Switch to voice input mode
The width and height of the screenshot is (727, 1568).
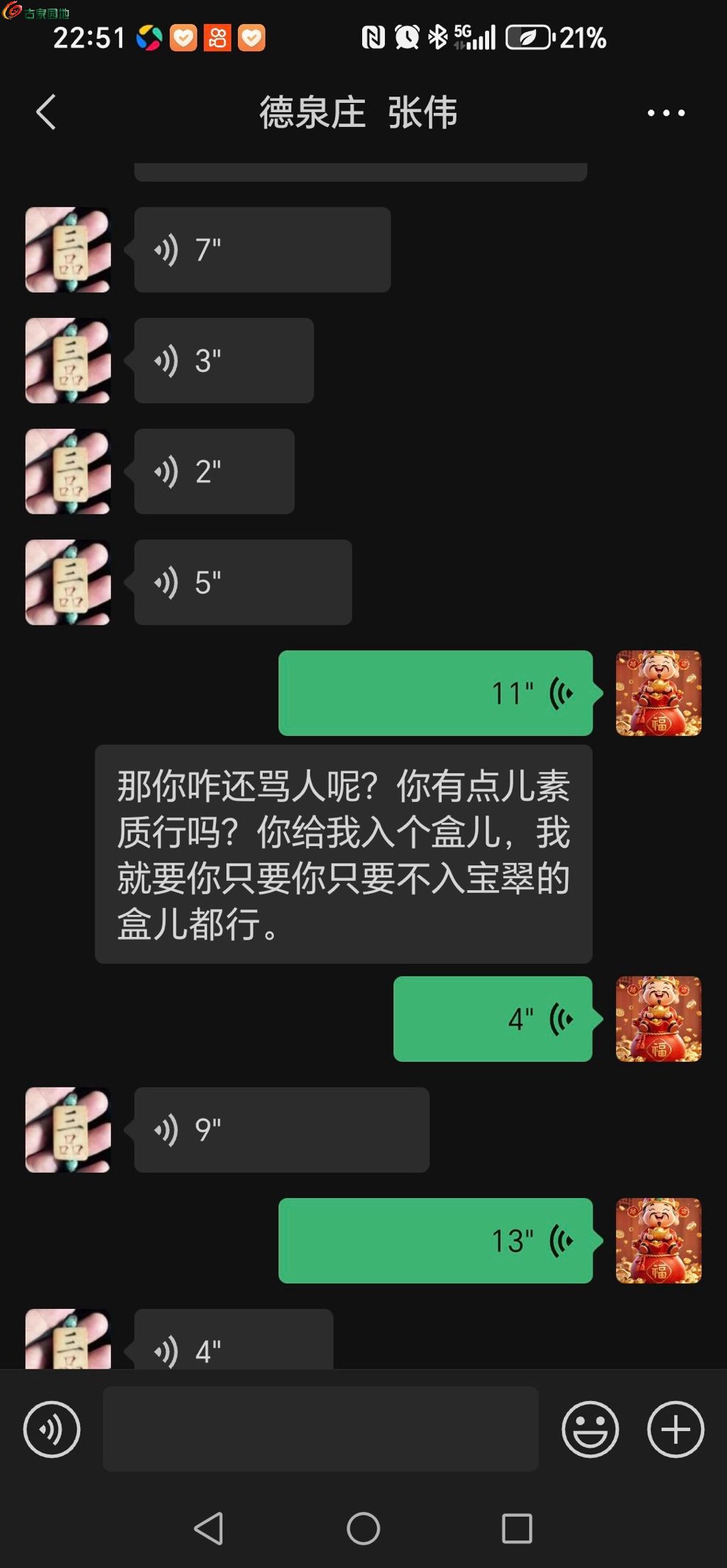[52, 1429]
